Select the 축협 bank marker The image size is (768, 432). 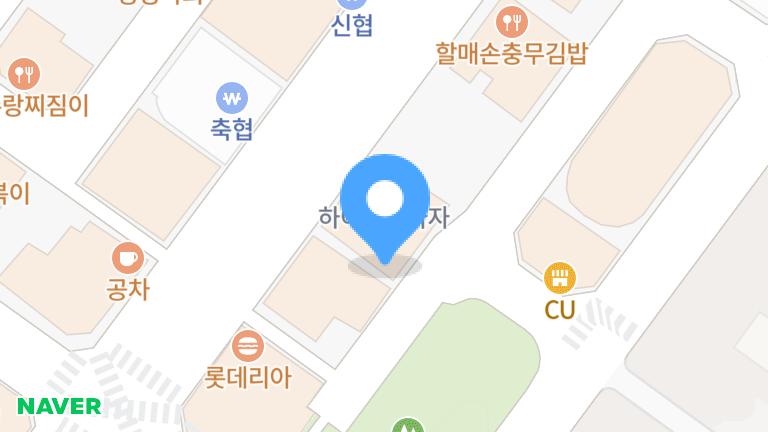tap(232, 99)
